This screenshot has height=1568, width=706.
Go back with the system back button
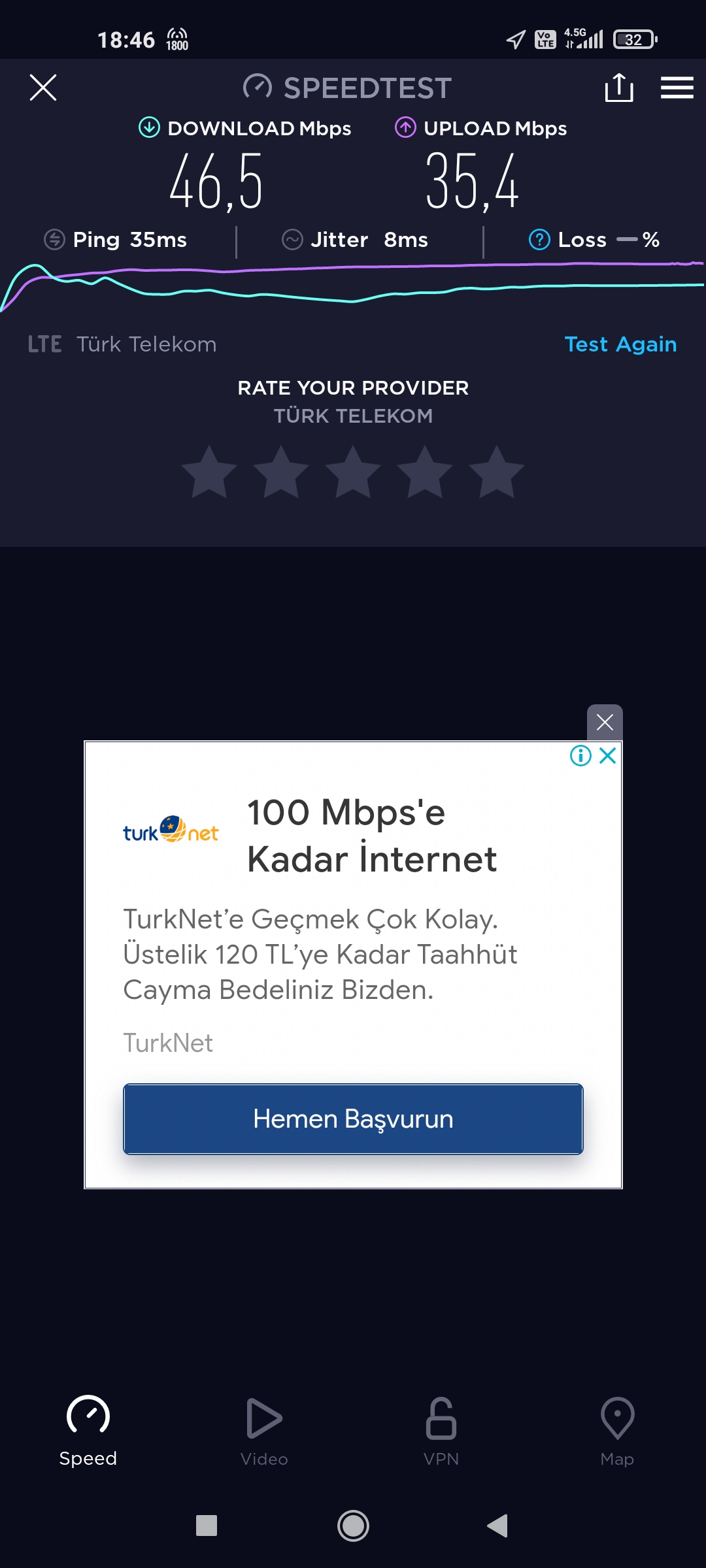pos(497,1526)
